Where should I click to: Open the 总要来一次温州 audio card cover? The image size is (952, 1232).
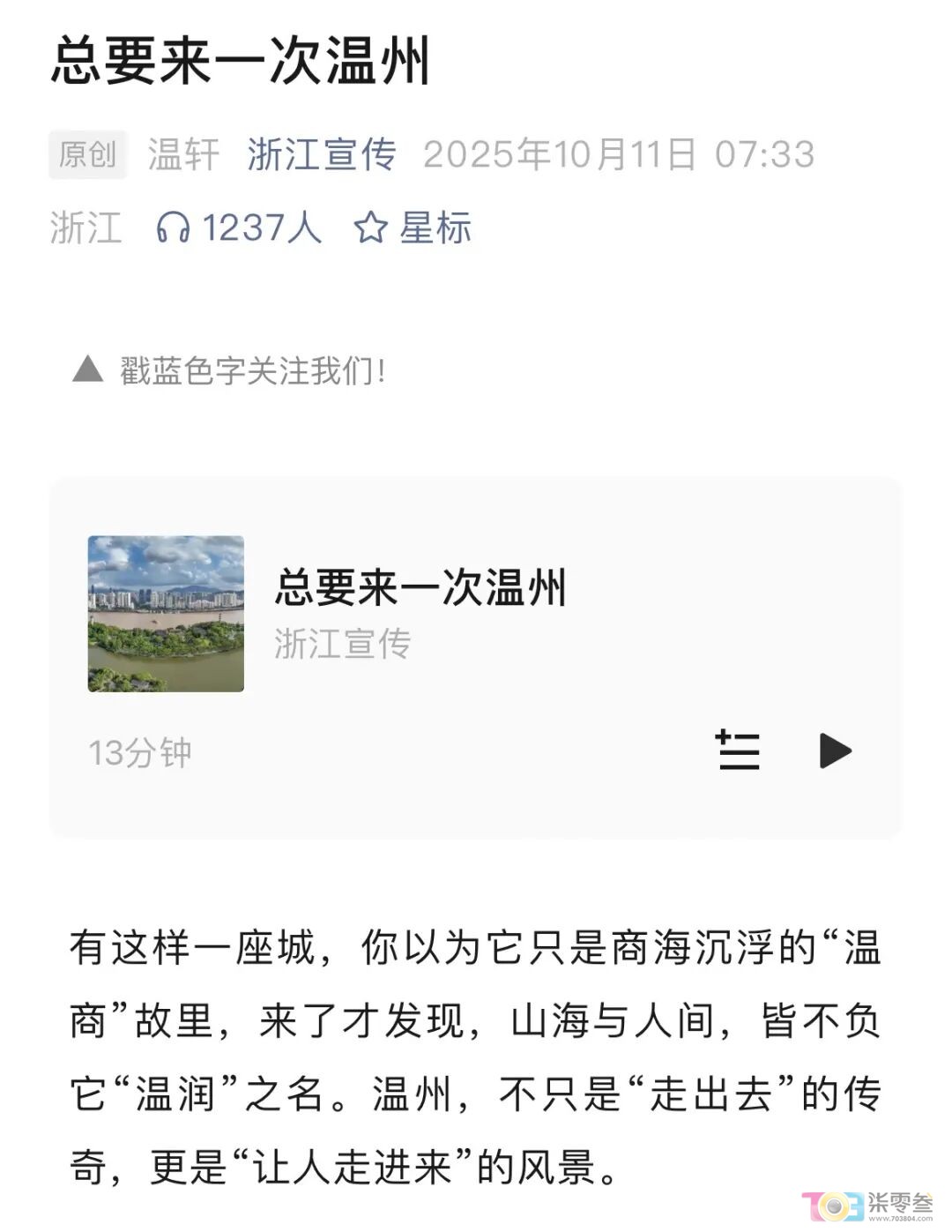[x=166, y=614]
